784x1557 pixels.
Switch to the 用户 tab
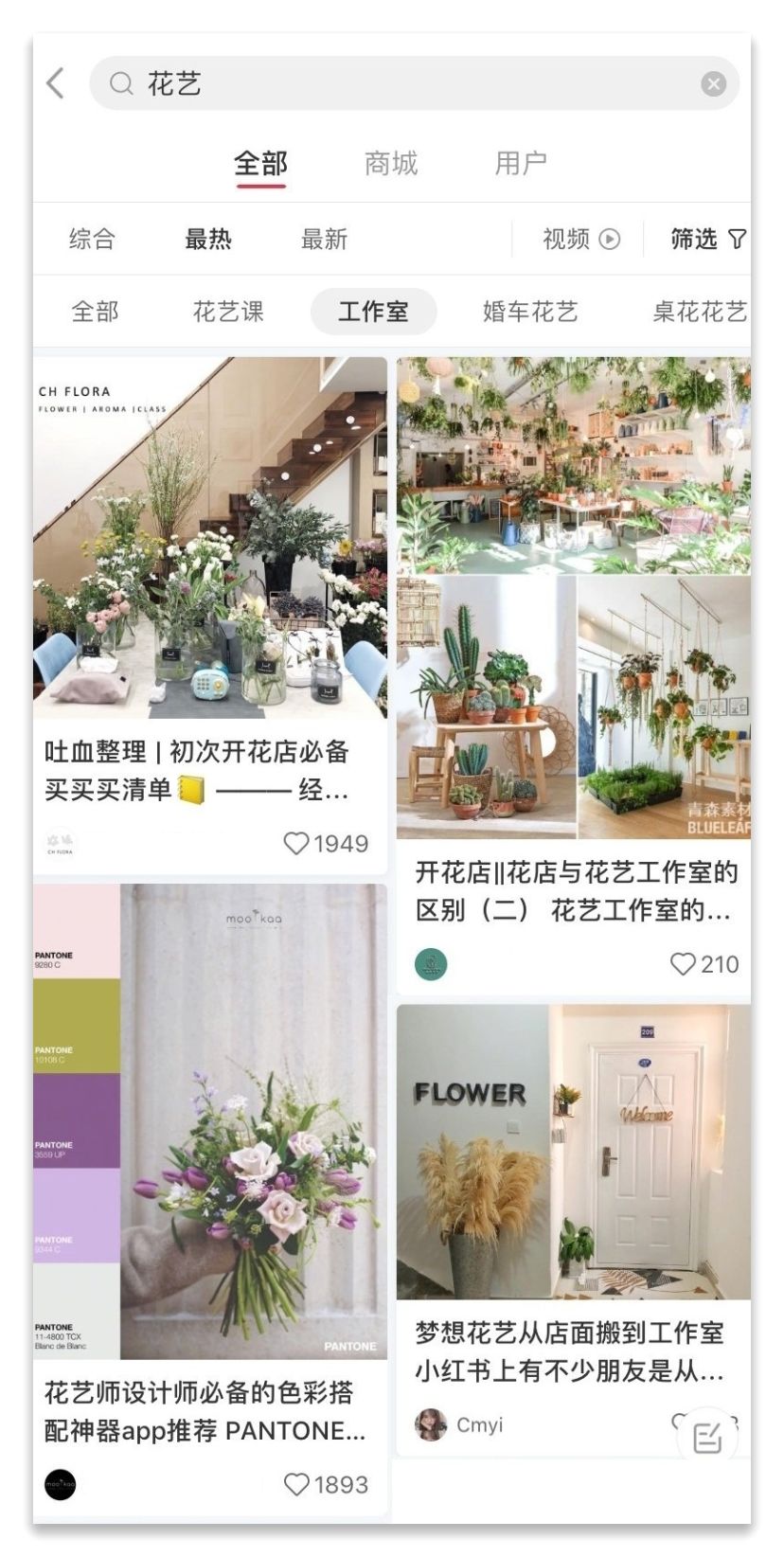tap(523, 162)
